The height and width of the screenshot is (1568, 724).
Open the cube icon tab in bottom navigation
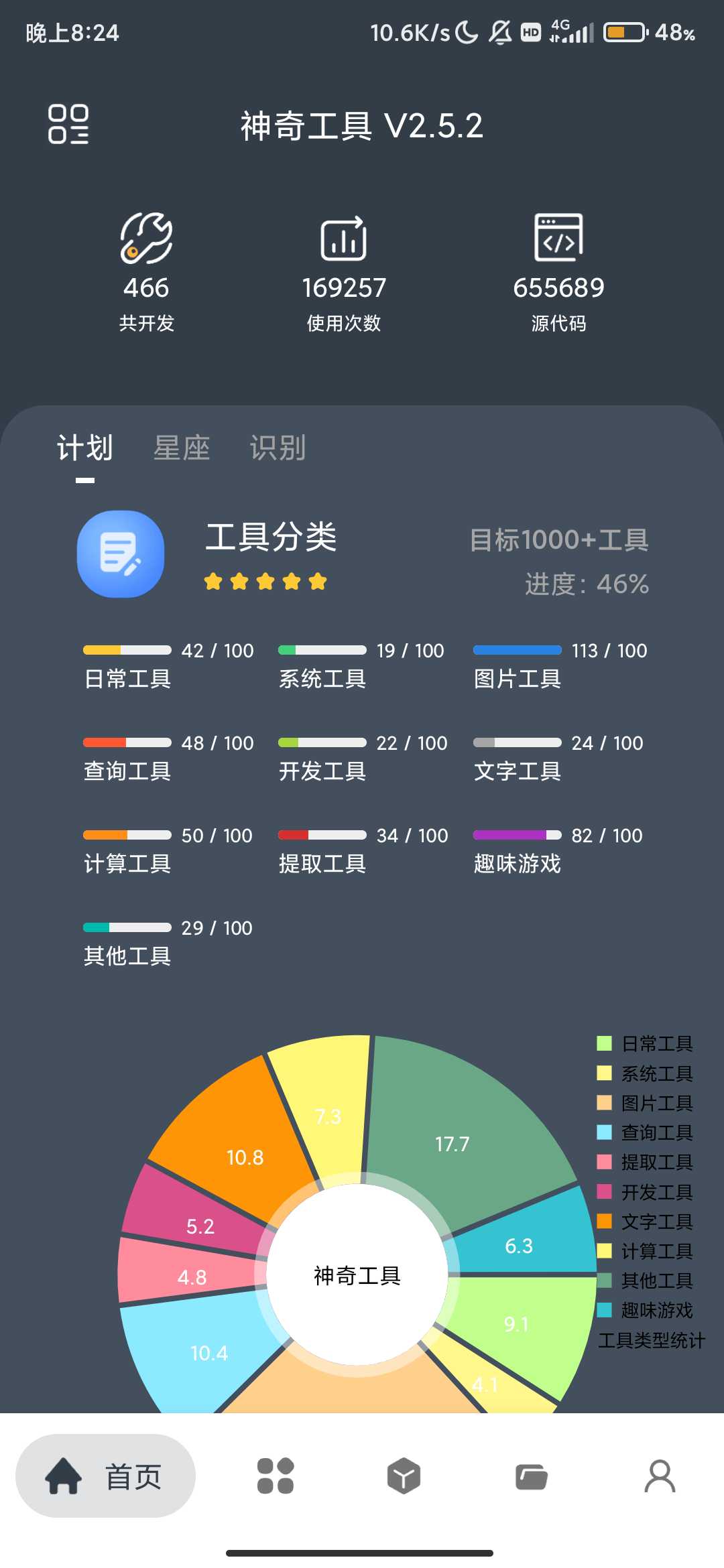404,1476
